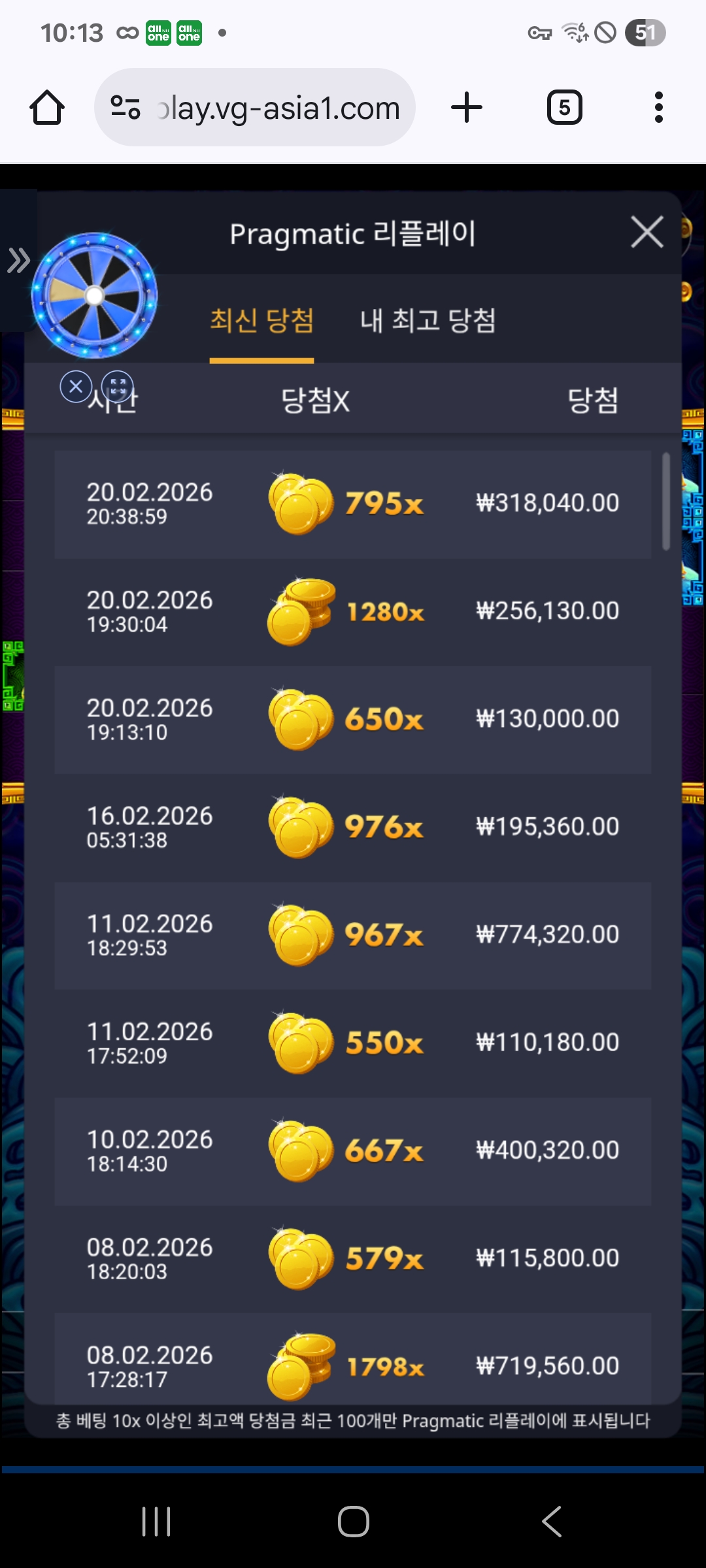The width and height of the screenshot is (706, 1568).
Task: Dismiss the floating wheel with its X icon
Action: [x=76, y=387]
